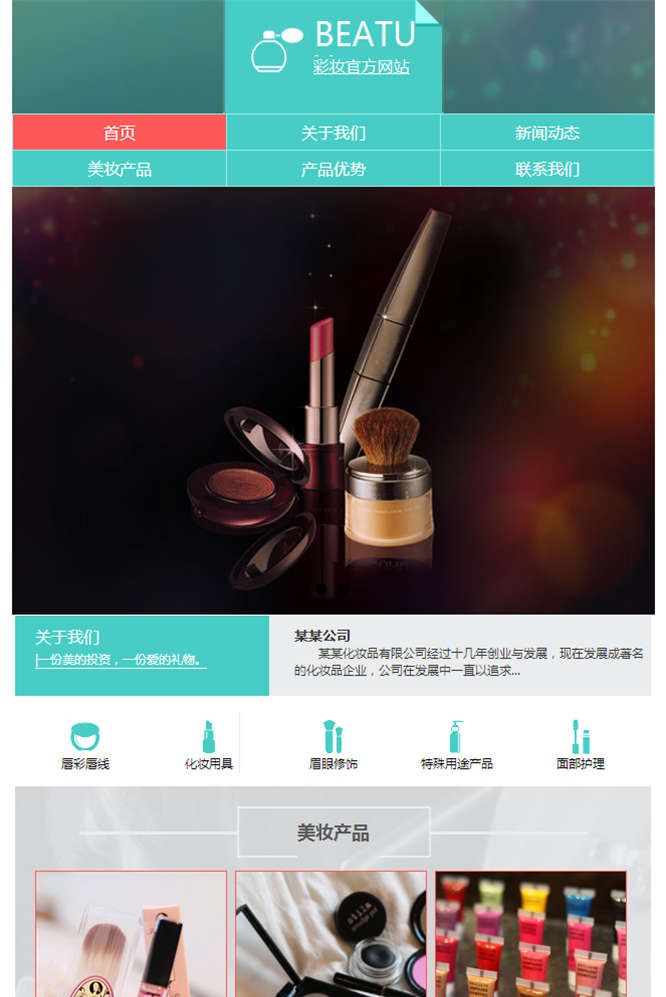The width and height of the screenshot is (666, 997).
Task: Open 联系我们 contact page
Action: coord(547,169)
